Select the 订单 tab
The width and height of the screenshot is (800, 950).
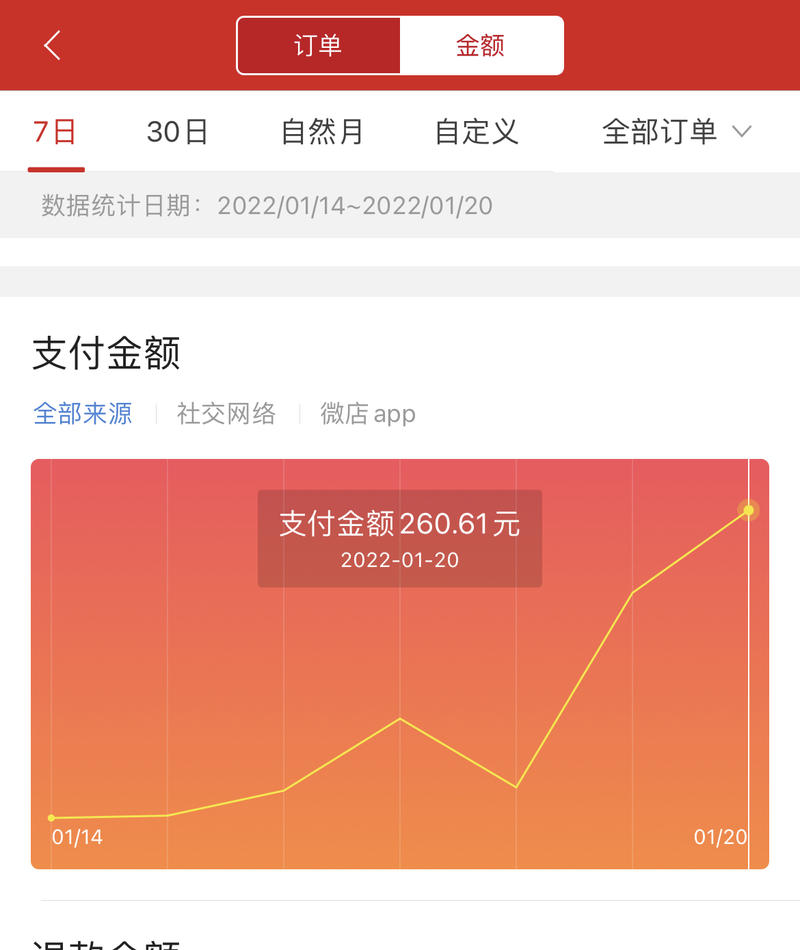(x=318, y=45)
